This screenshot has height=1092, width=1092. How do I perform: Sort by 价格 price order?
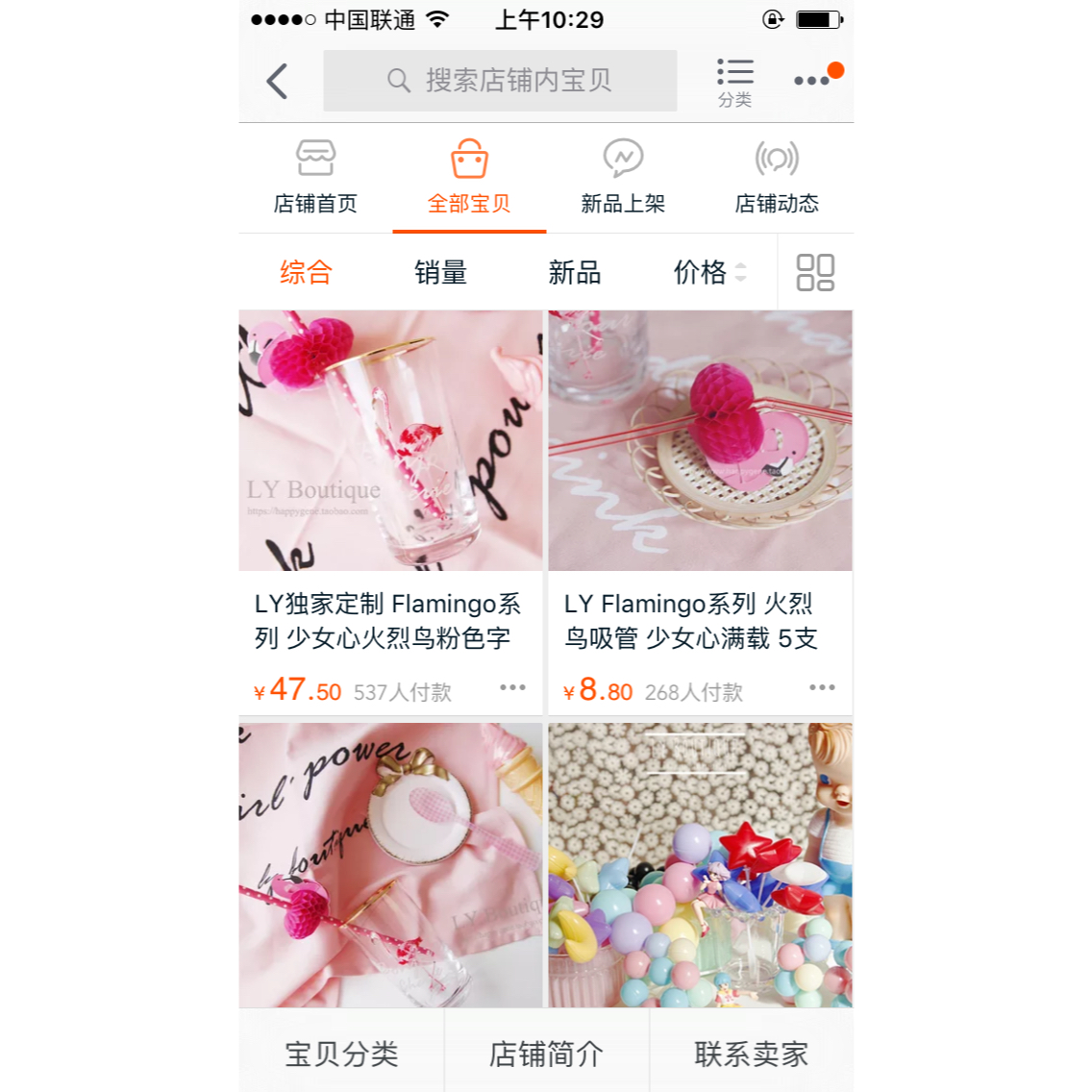[708, 272]
